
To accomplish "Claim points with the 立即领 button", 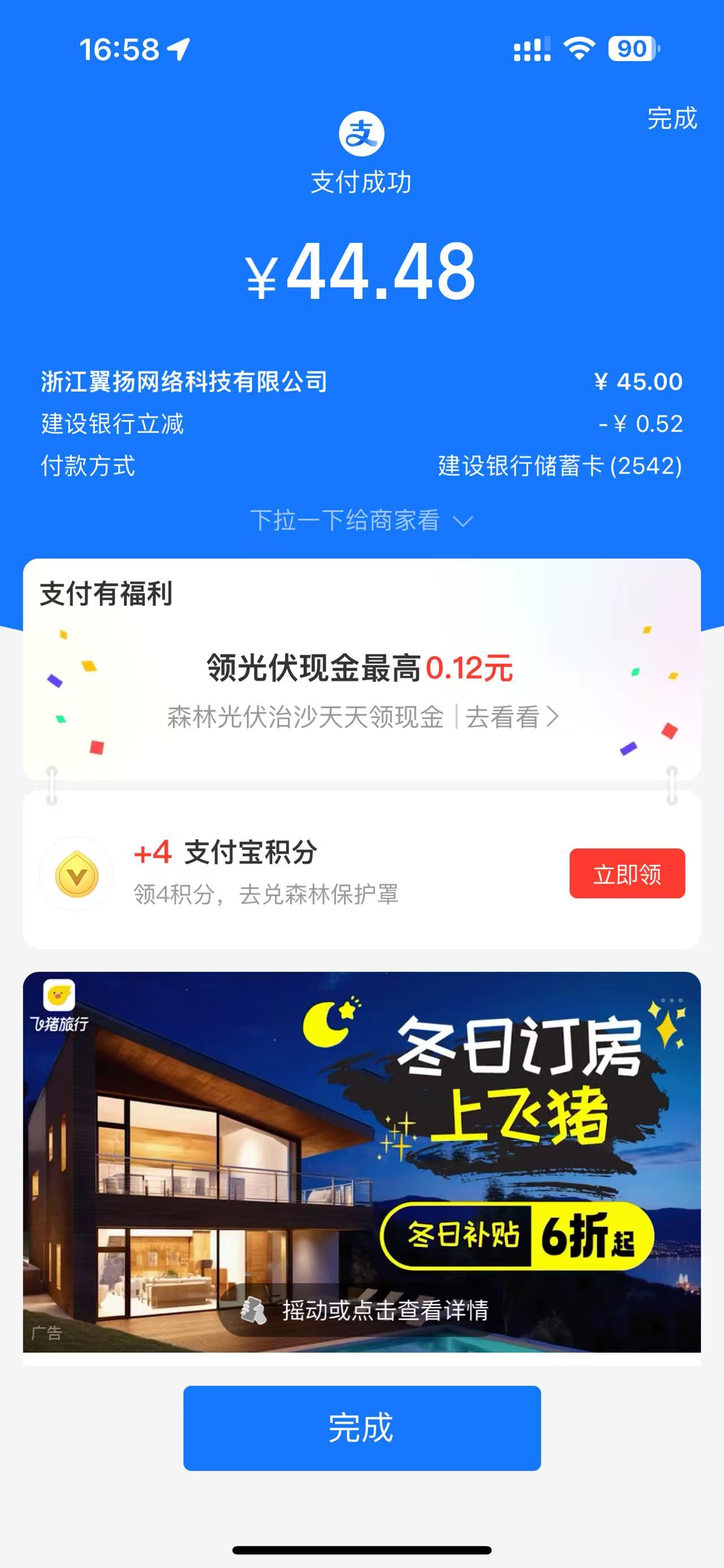I will (x=627, y=873).
